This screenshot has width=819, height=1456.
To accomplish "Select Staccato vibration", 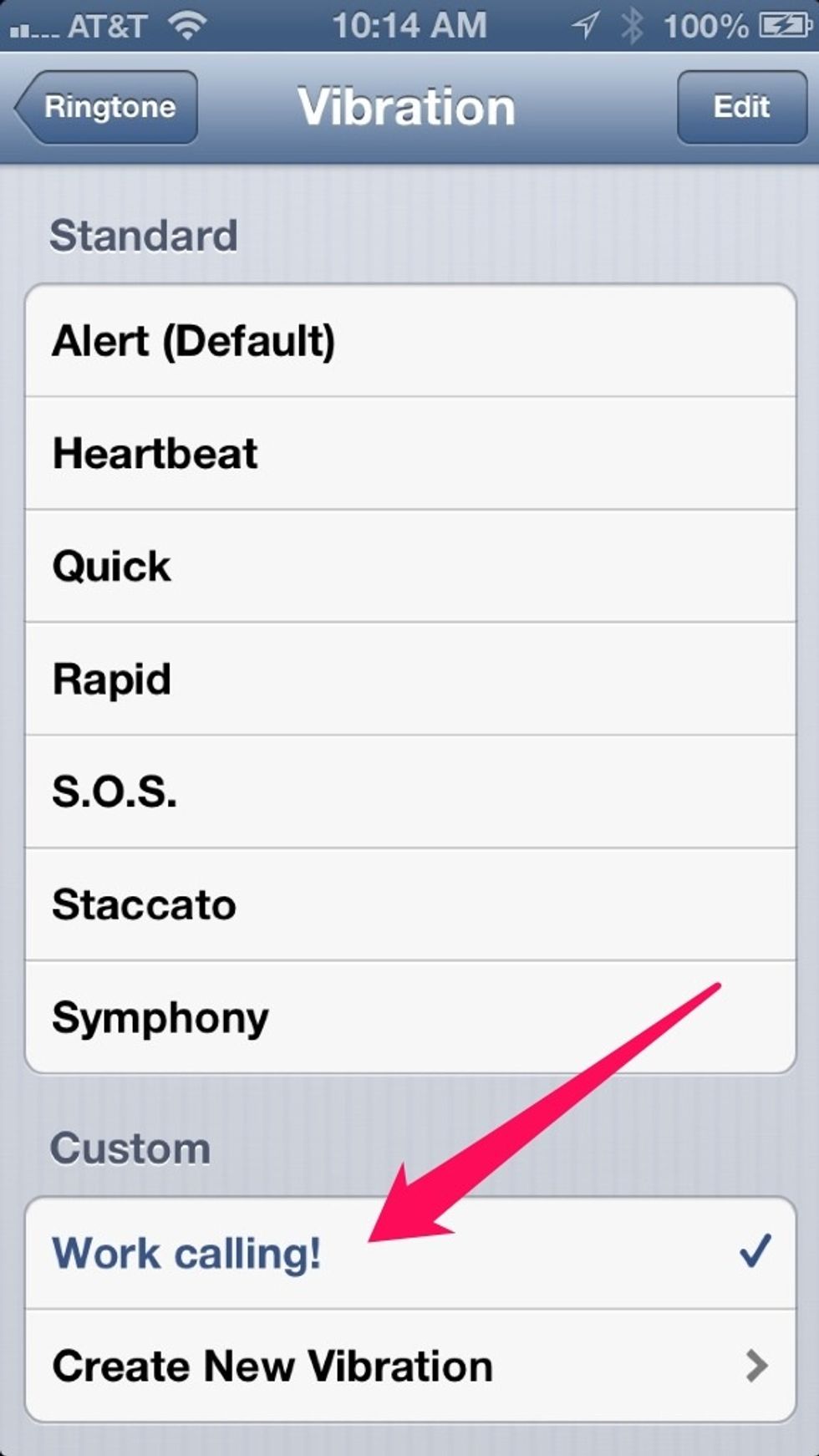I will click(410, 904).
